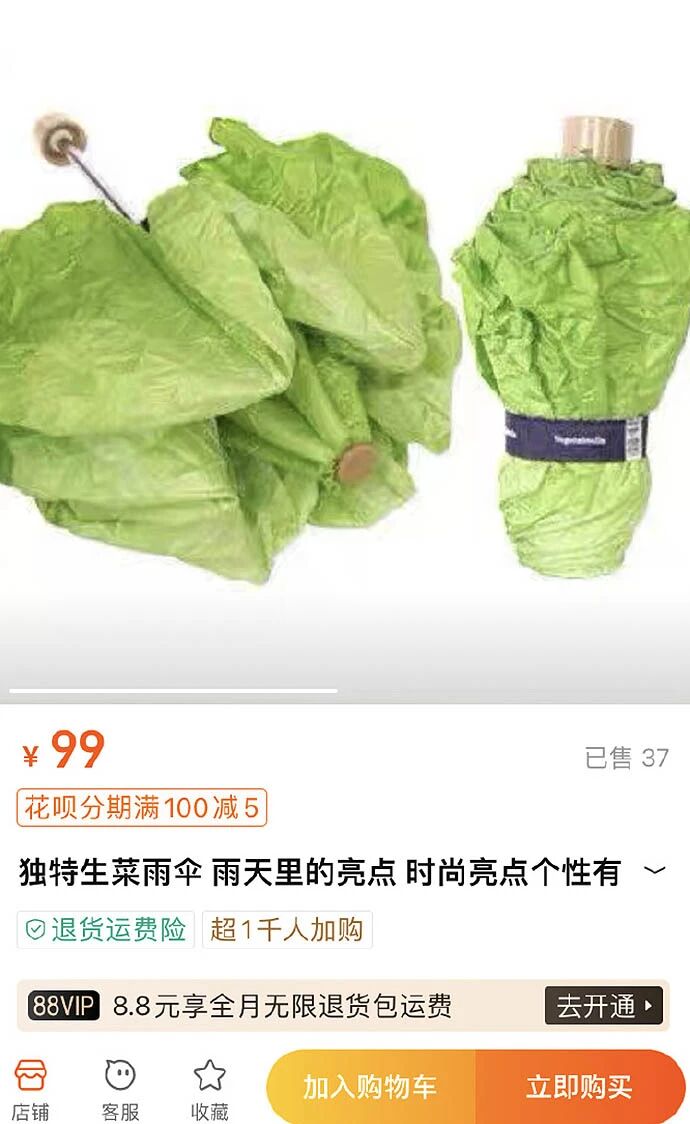This screenshot has height=1124, width=690.
Task: Tap 立即购买 to buy now
Action: (x=580, y=1087)
